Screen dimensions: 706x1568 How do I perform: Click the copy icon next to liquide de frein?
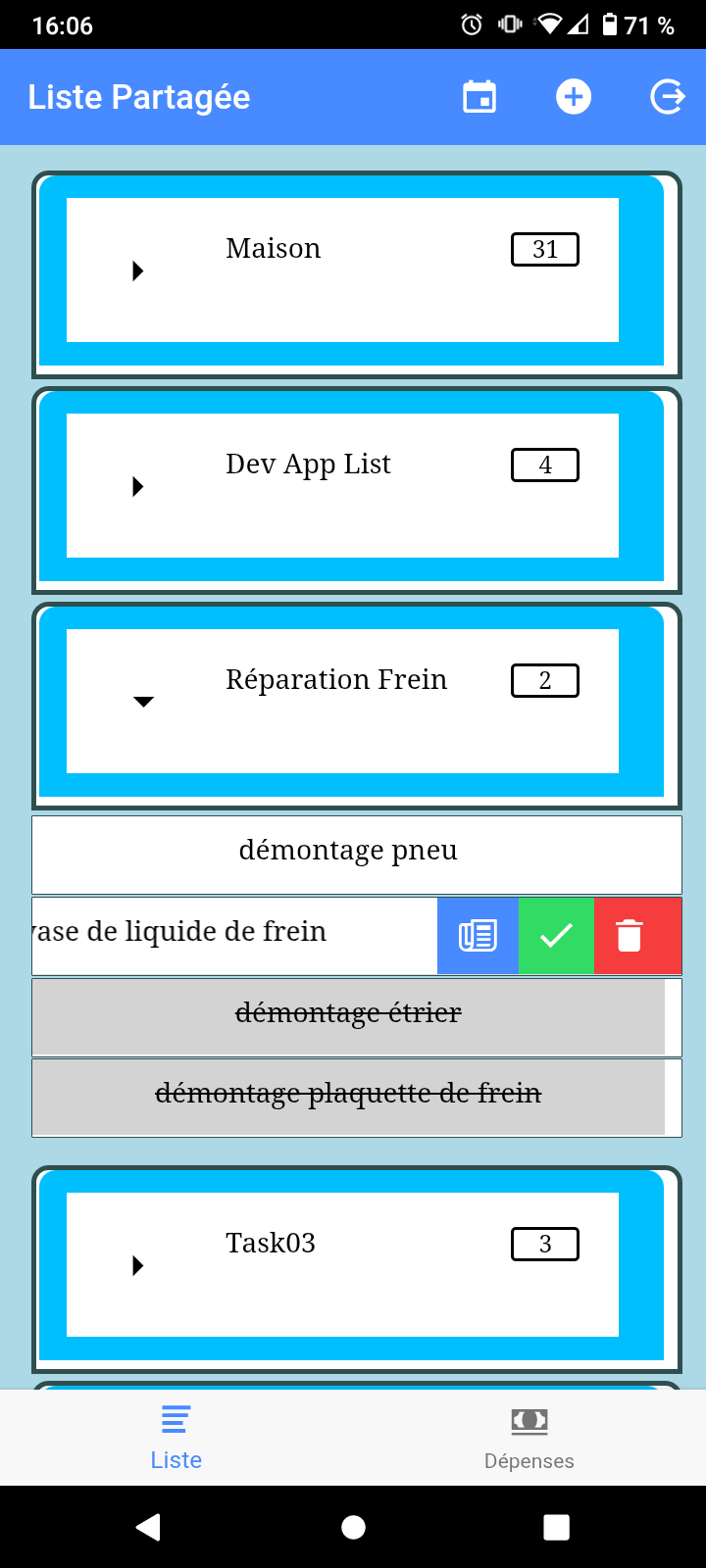(x=478, y=935)
